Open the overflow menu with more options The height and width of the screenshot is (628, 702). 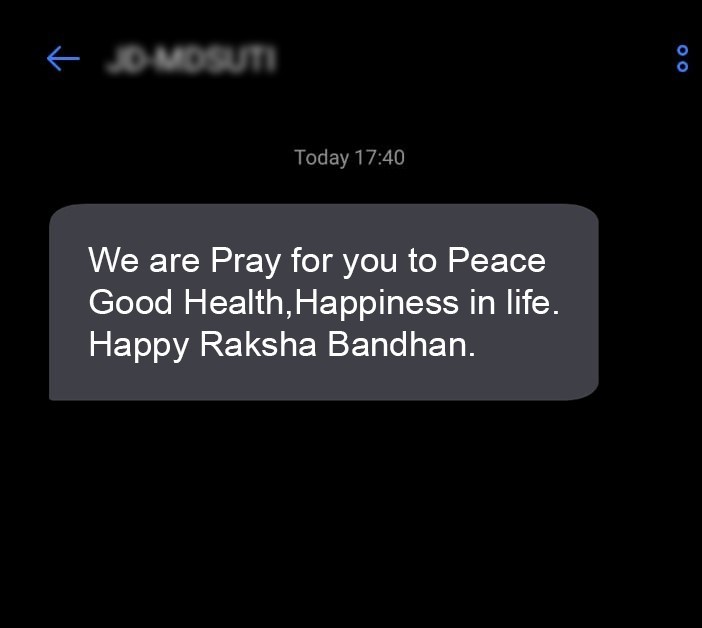click(x=682, y=58)
